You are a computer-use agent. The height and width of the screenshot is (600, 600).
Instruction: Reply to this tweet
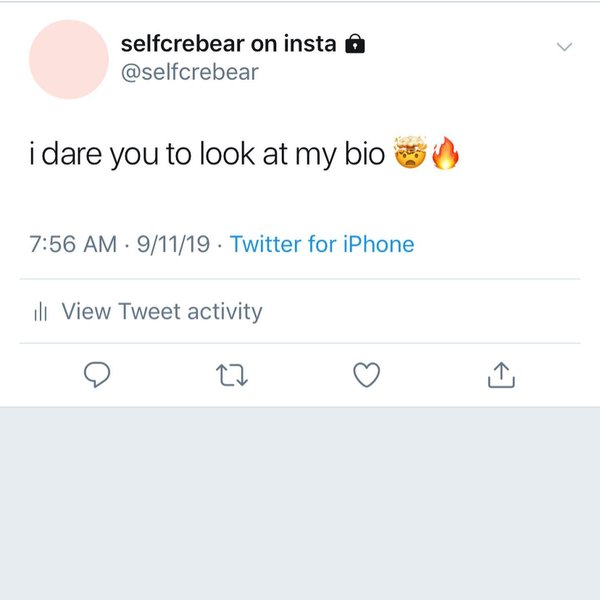96,374
